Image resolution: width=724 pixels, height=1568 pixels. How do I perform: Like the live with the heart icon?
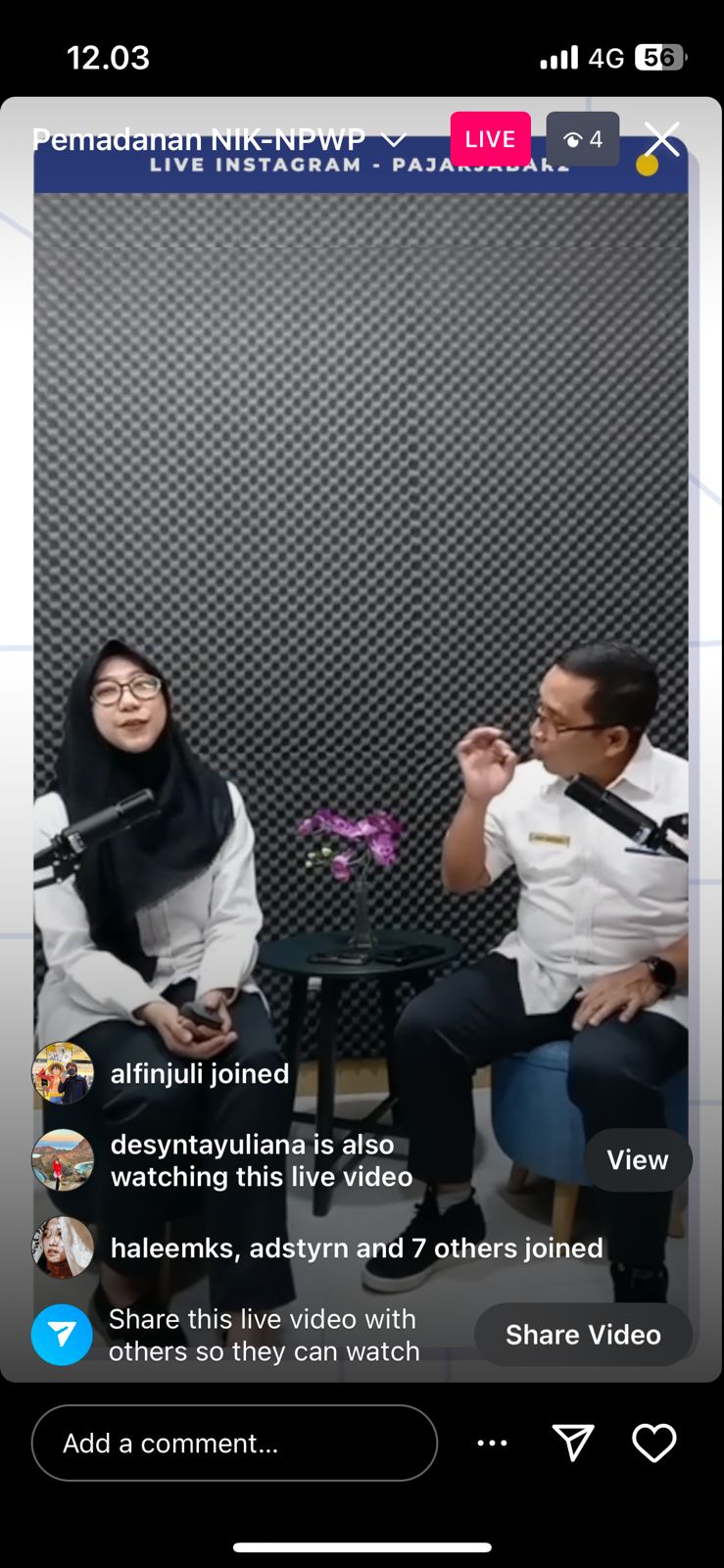pyautogui.click(x=653, y=1443)
